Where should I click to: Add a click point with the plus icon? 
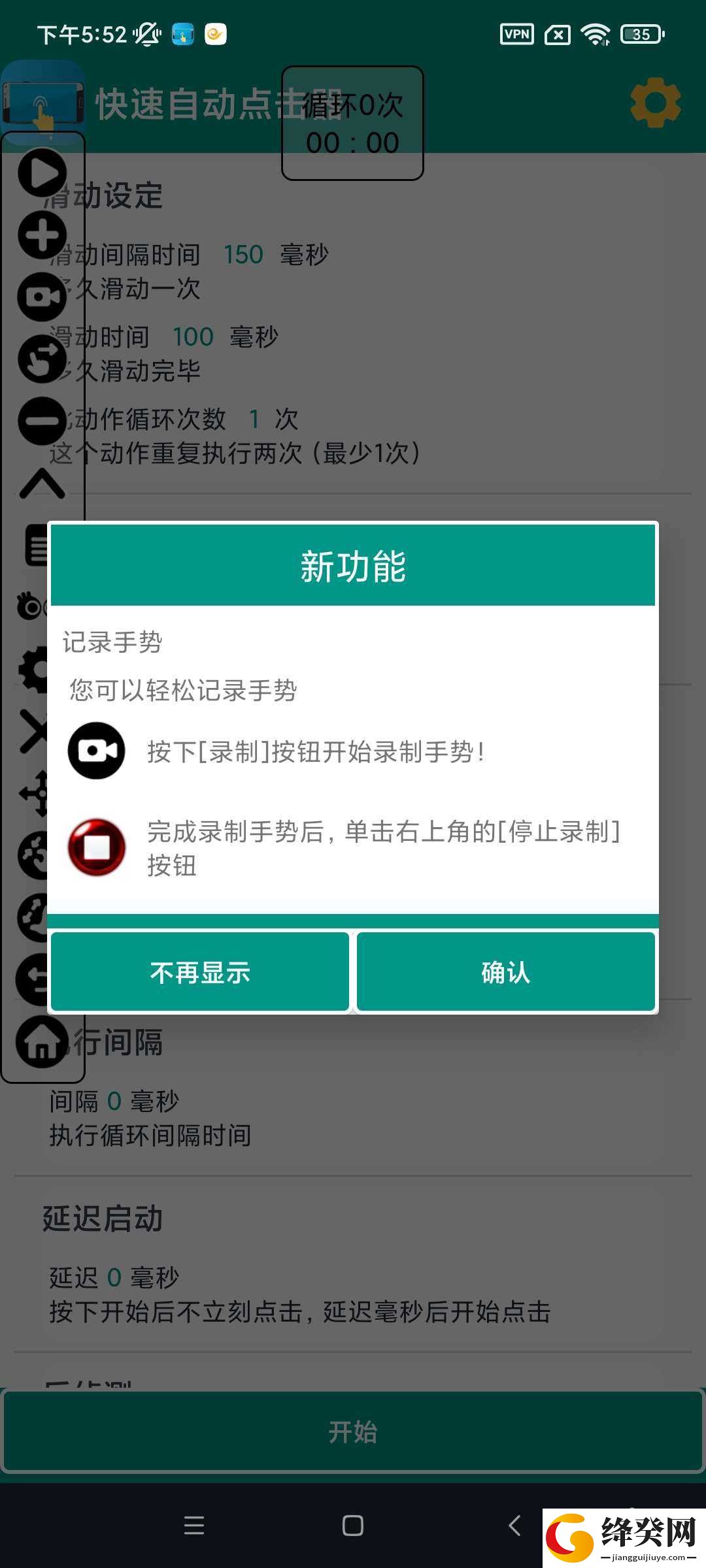point(42,235)
